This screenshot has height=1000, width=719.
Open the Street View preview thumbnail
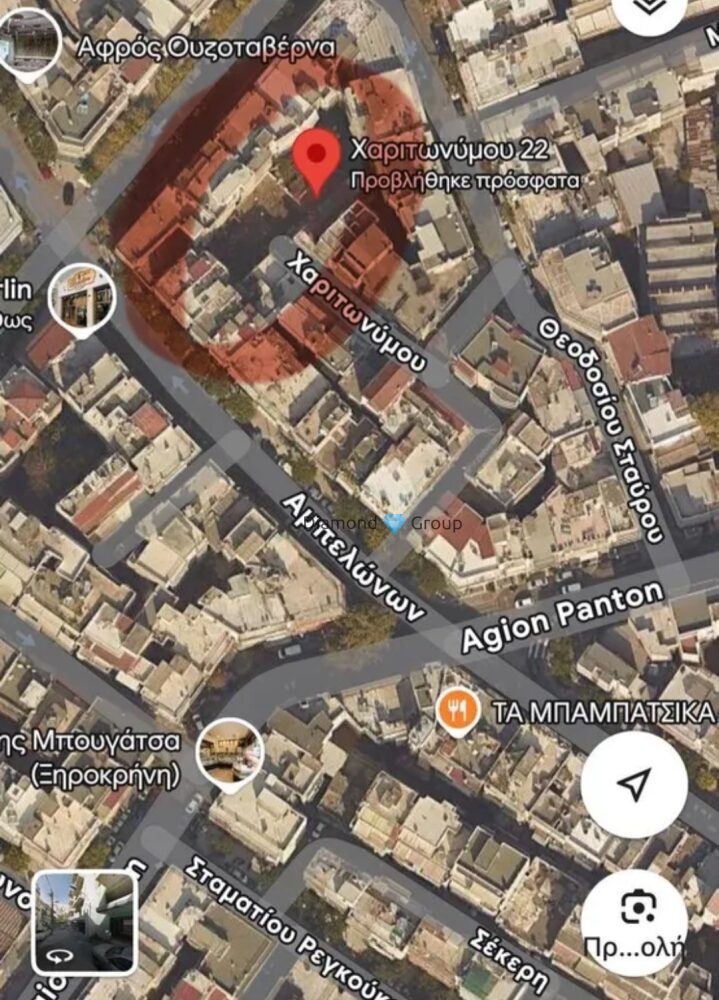pyautogui.click(x=85, y=921)
